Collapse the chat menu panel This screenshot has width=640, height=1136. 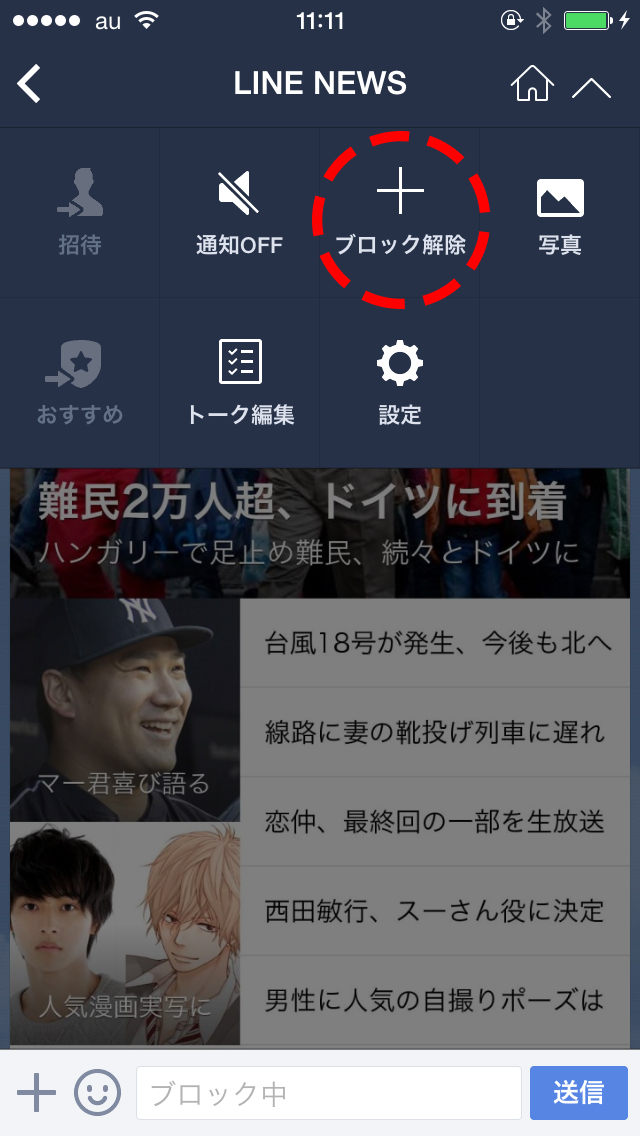coord(591,88)
